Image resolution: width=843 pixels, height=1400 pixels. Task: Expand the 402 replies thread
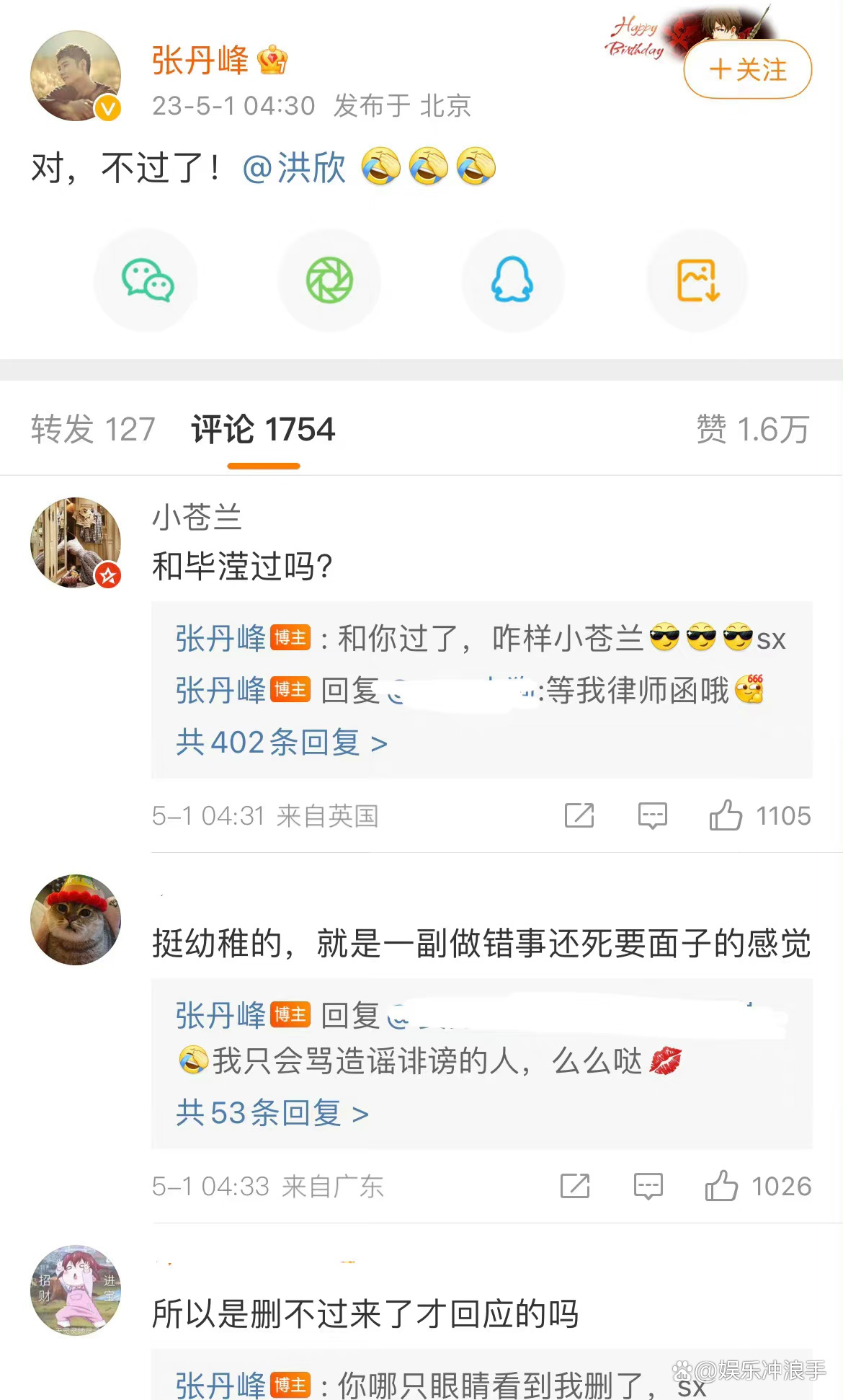coord(281,741)
